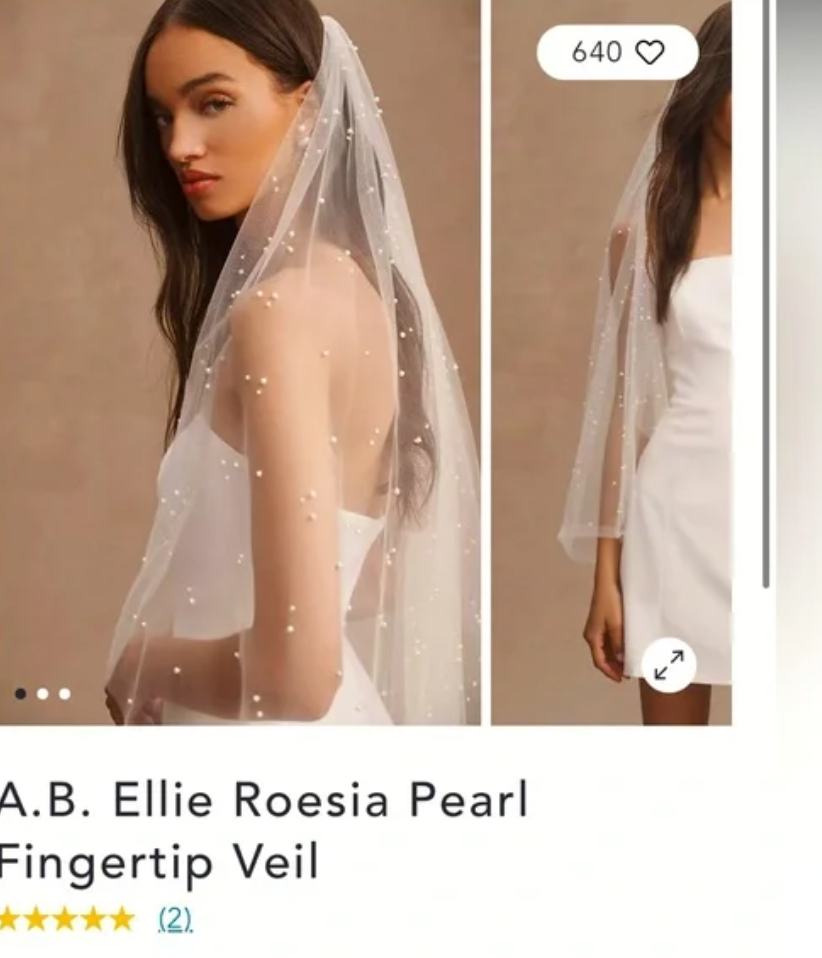Open the (2) reviews link
822x958 pixels.
pos(175,918)
